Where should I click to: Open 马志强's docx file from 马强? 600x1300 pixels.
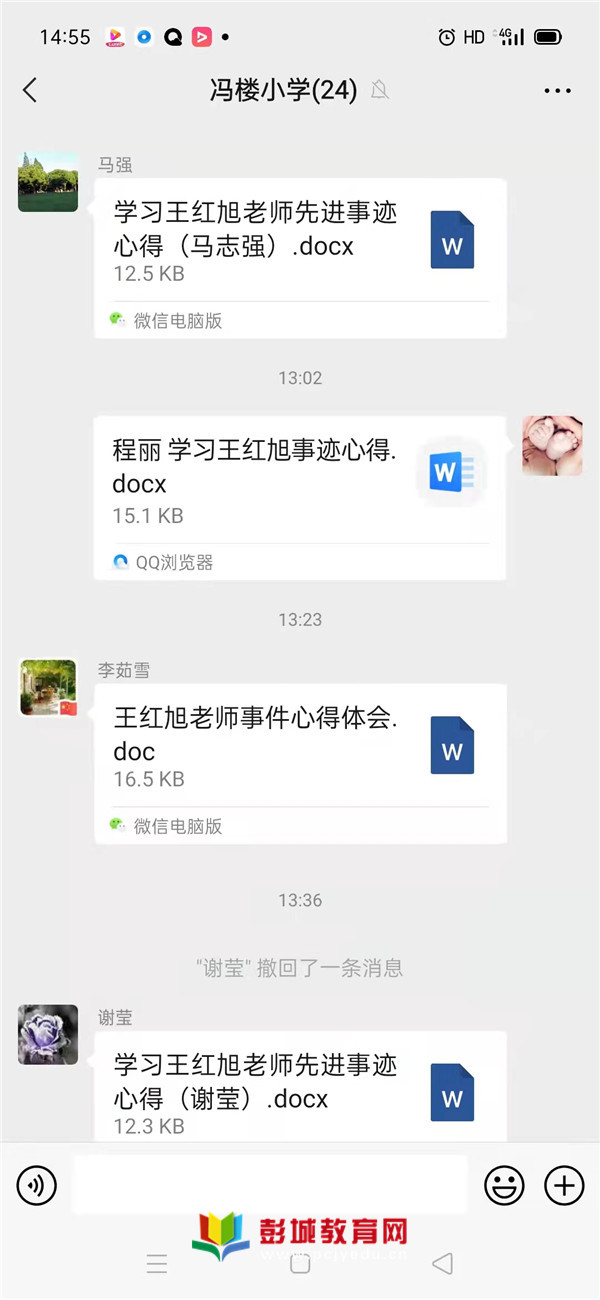point(300,244)
